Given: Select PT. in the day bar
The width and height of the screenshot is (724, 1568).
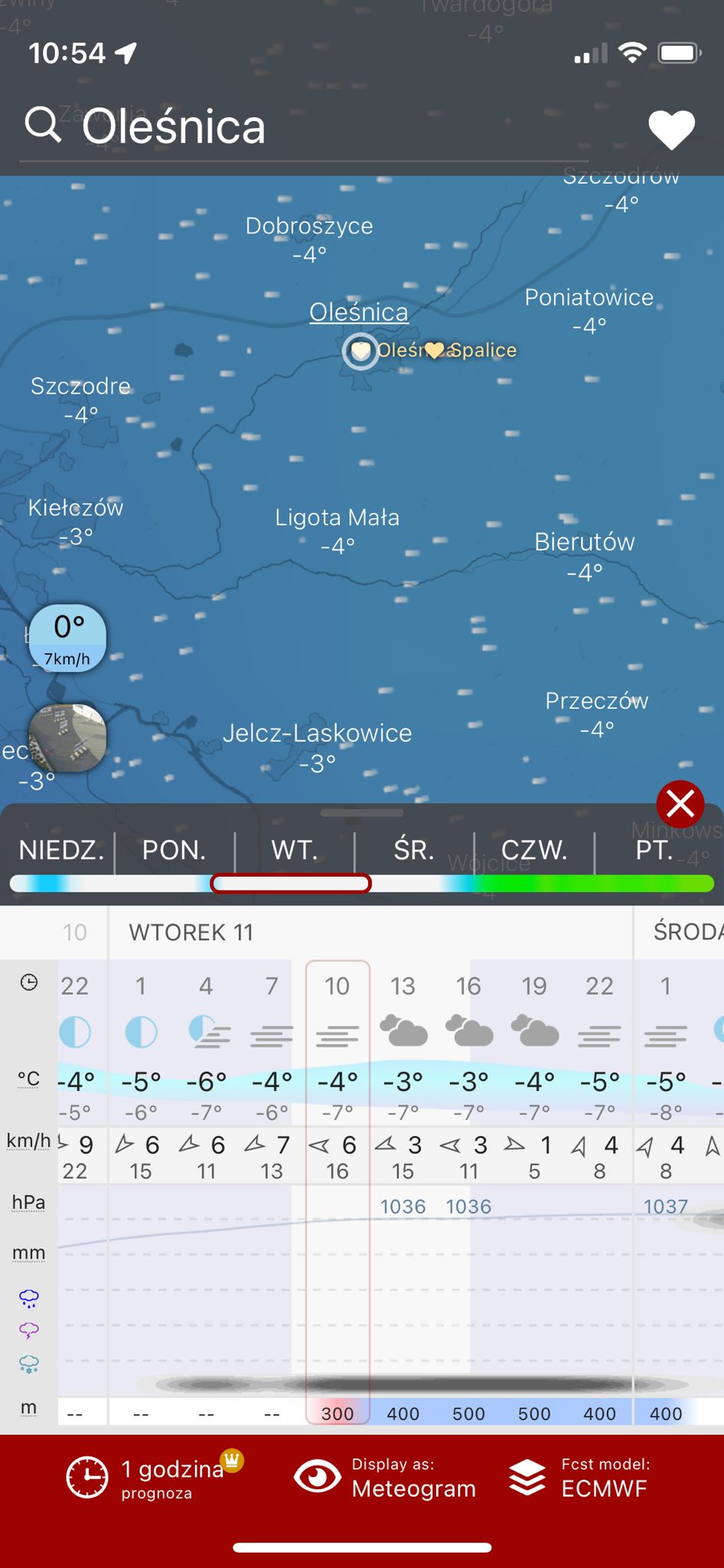Looking at the screenshot, I should click(x=654, y=851).
